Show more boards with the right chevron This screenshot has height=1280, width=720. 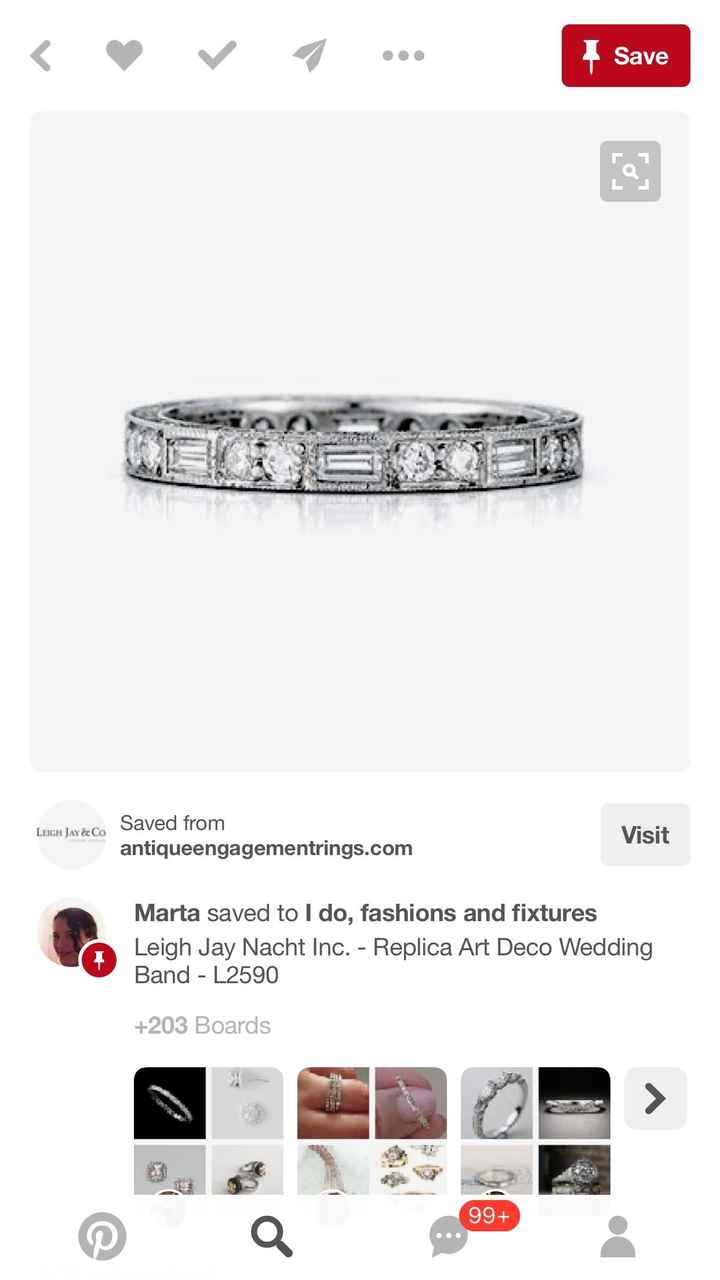[655, 1099]
